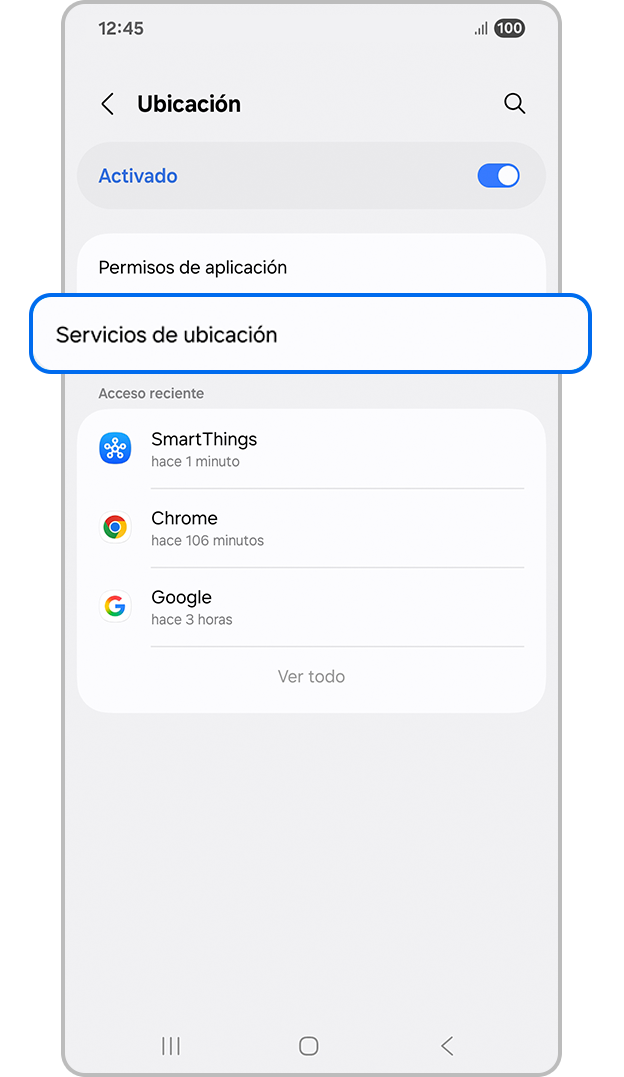Tap Ver todo to see all apps
This screenshot has width=624, height=1077.
pos(311,677)
